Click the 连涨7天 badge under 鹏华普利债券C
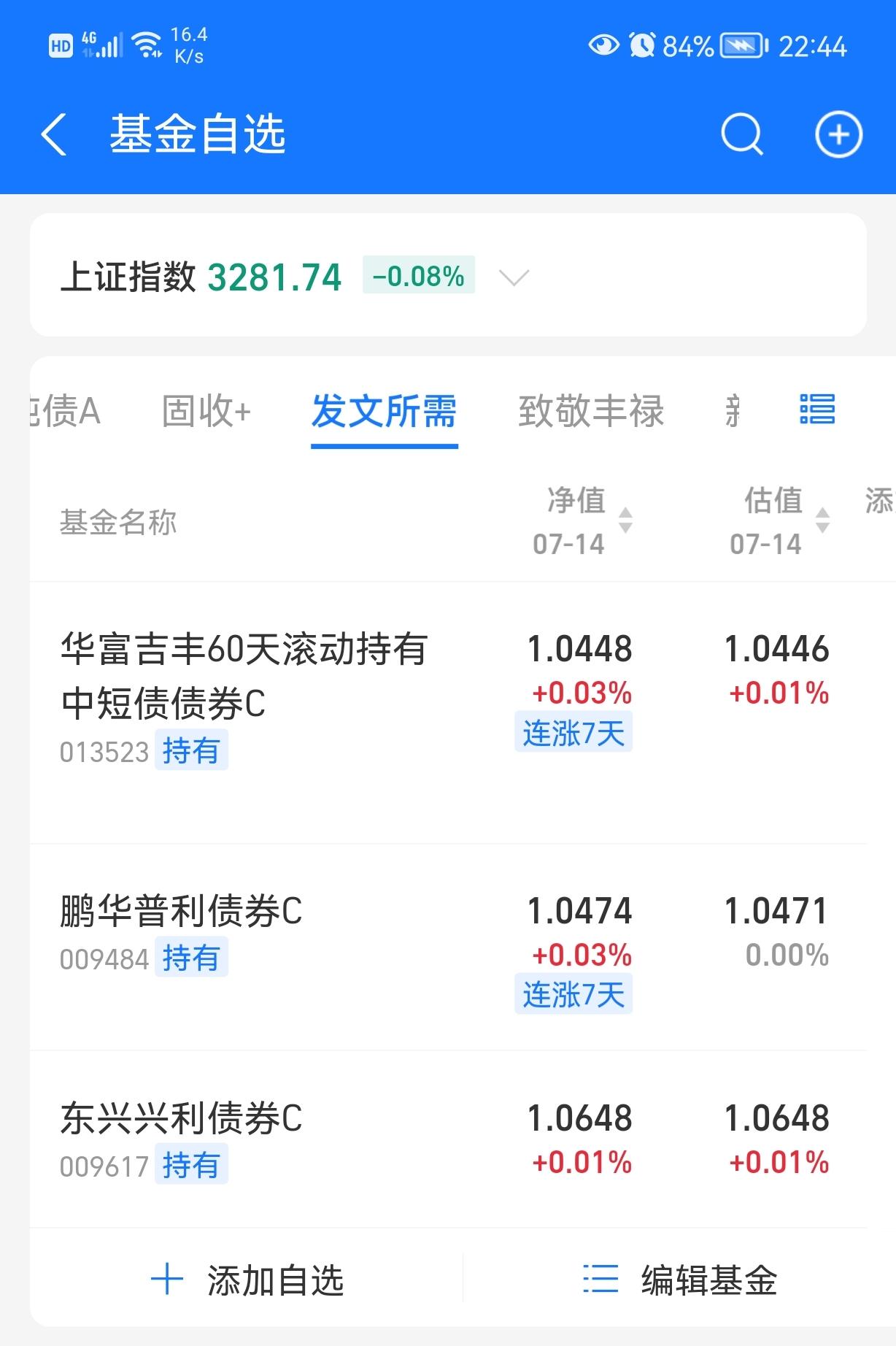Image resolution: width=896 pixels, height=1346 pixels. point(574,993)
